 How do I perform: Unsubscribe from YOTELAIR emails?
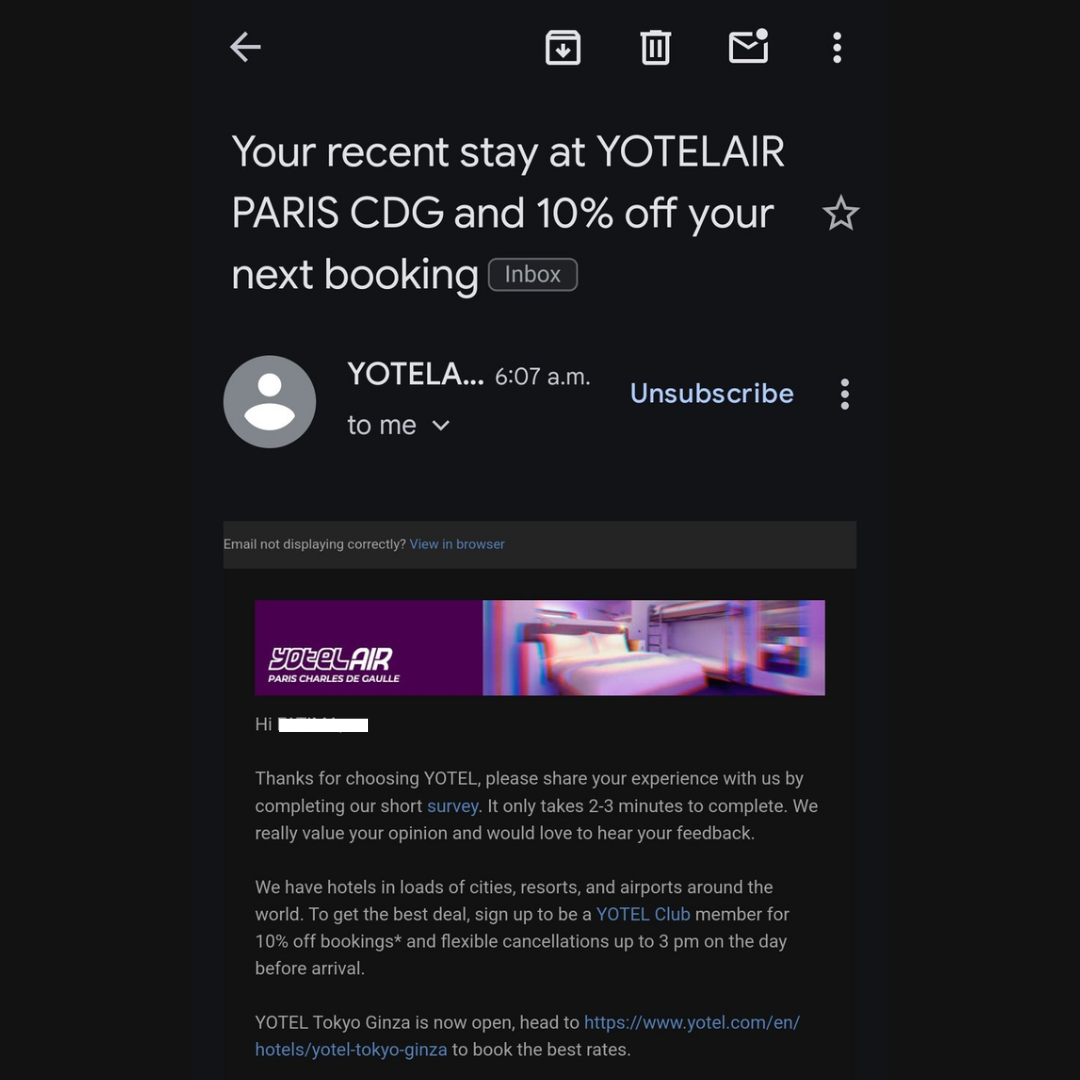coord(711,394)
